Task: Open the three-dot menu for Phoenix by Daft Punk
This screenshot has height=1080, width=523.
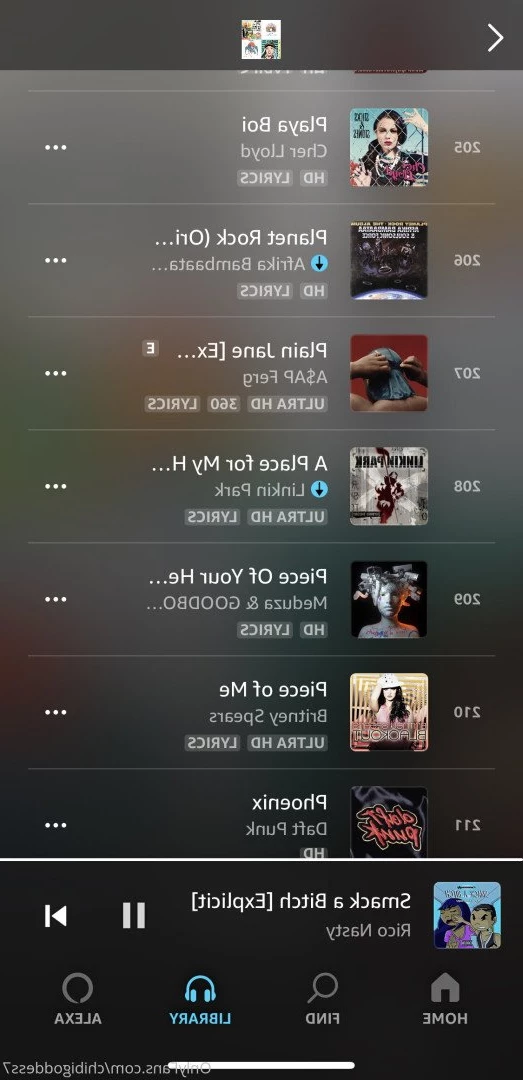Action: tap(56, 825)
